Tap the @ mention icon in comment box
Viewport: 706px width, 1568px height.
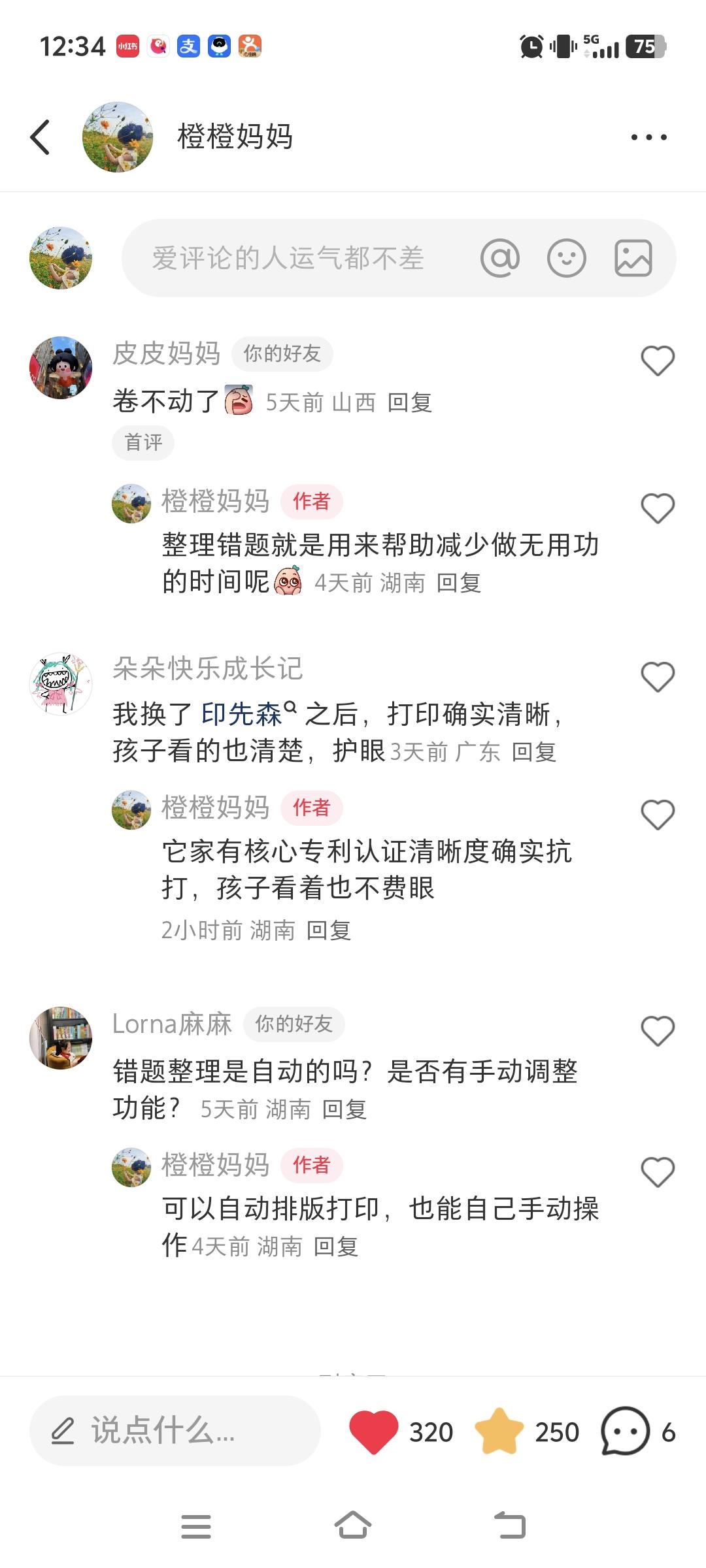pos(500,258)
